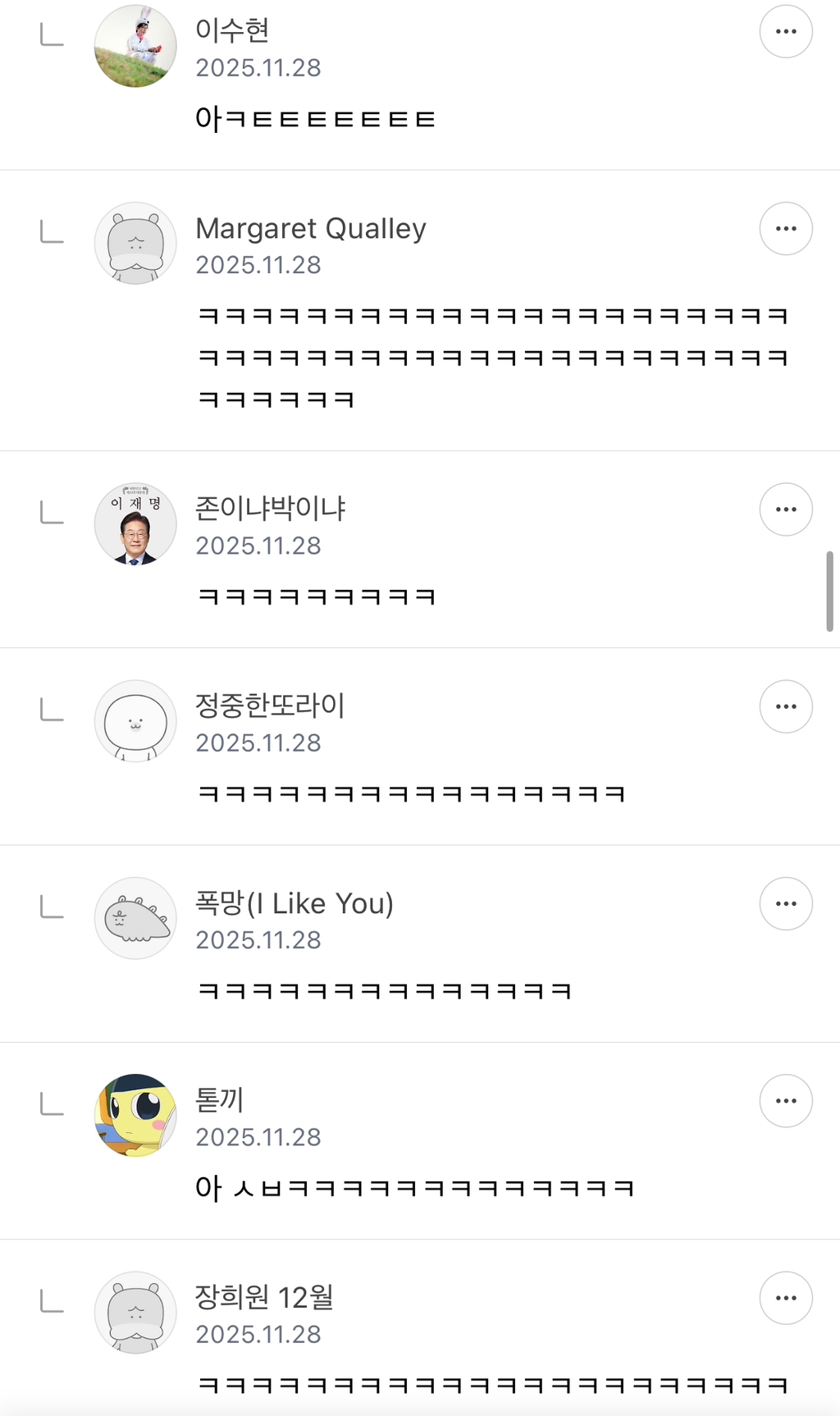Open Margaret Qualley's profile avatar
The width and height of the screenshot is (840, 1416).
(x=135, y=244)
